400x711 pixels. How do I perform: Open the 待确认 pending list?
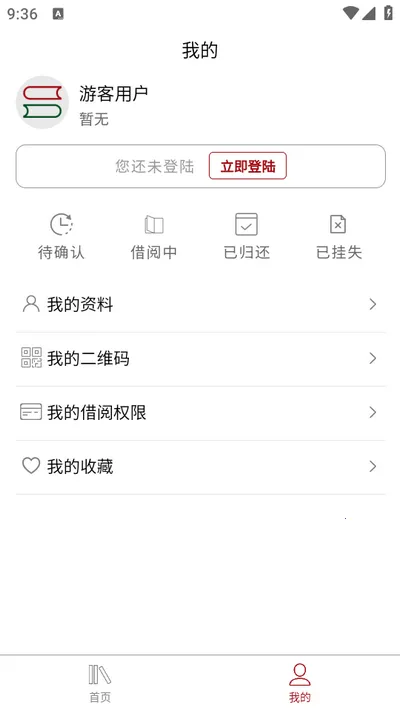point(61,237)
